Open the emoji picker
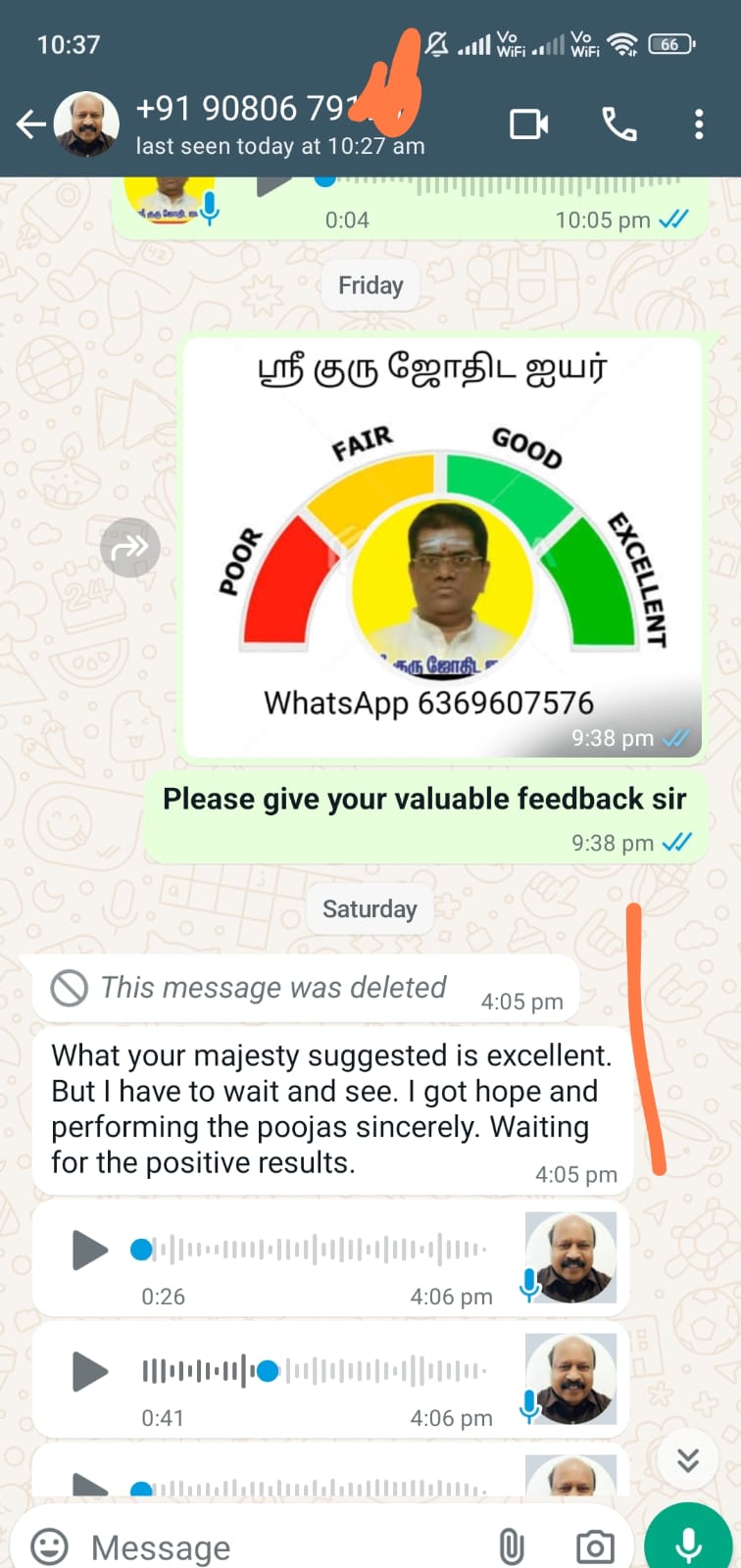Image resolution: width=741 pixels, height=1568 pixels. 50,1546
